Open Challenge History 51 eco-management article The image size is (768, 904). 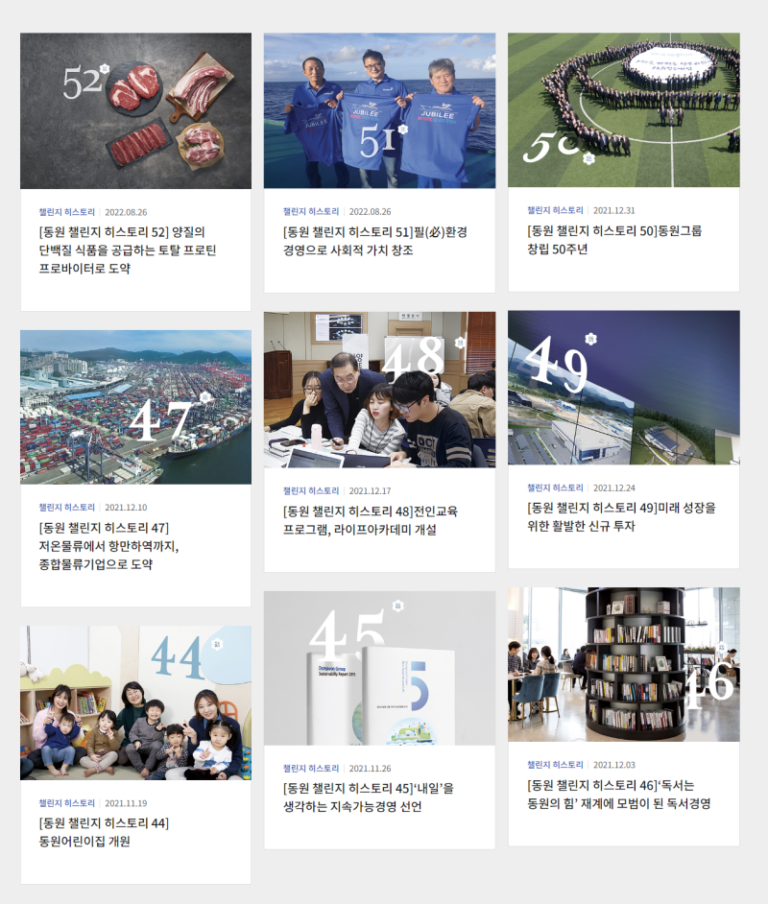coord(375,240)
